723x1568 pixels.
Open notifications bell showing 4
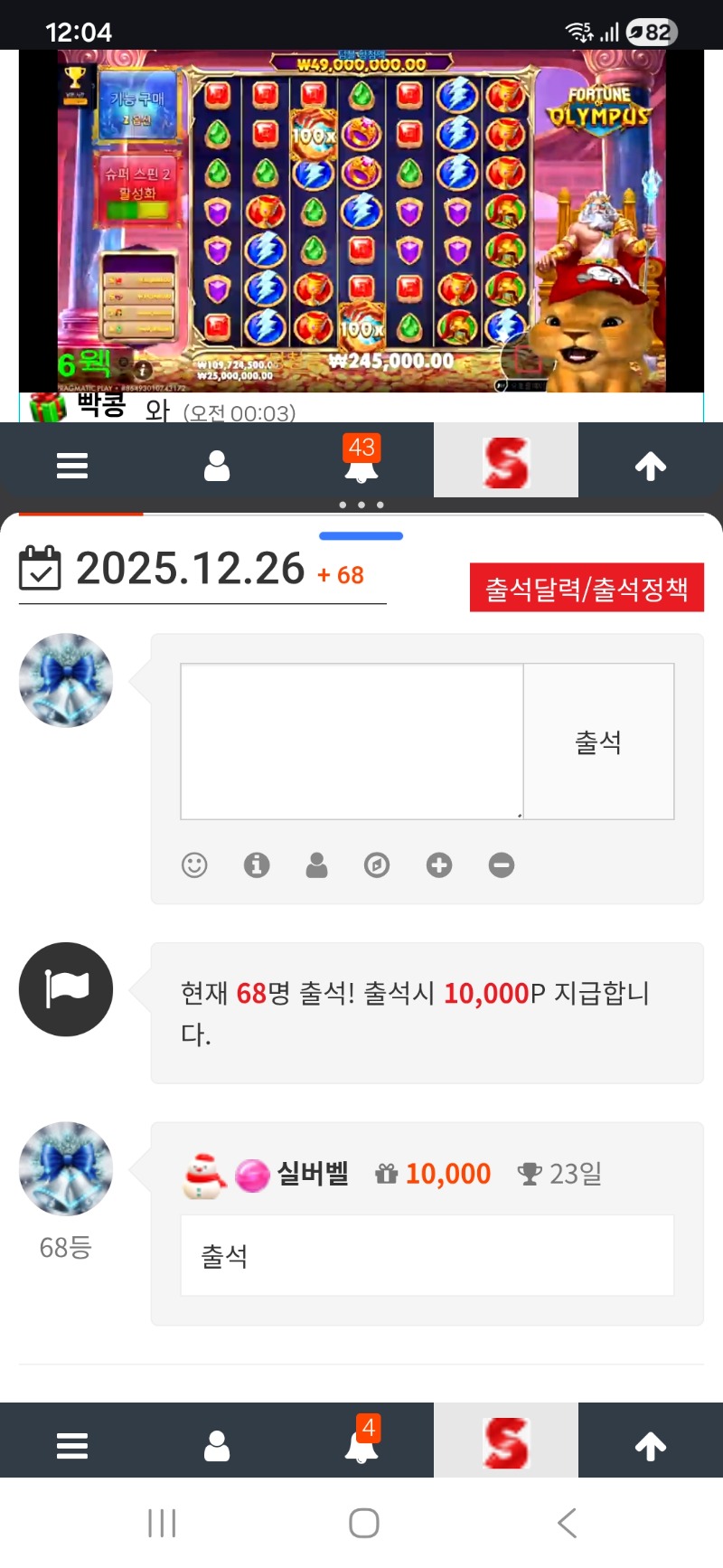point(361,1442)
